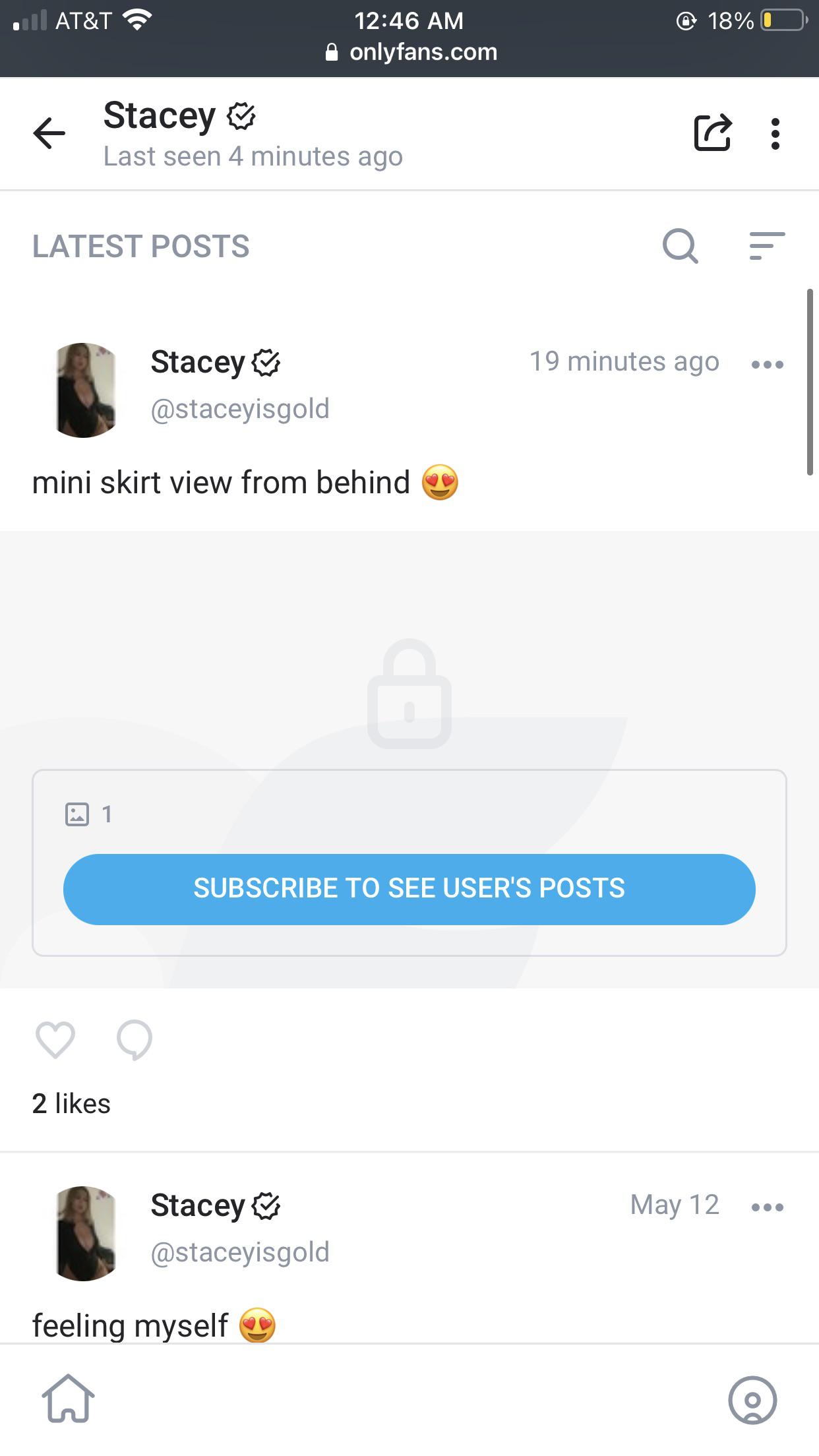Open @staceyisgold handle on the newest post

click(x=240, y=409)
